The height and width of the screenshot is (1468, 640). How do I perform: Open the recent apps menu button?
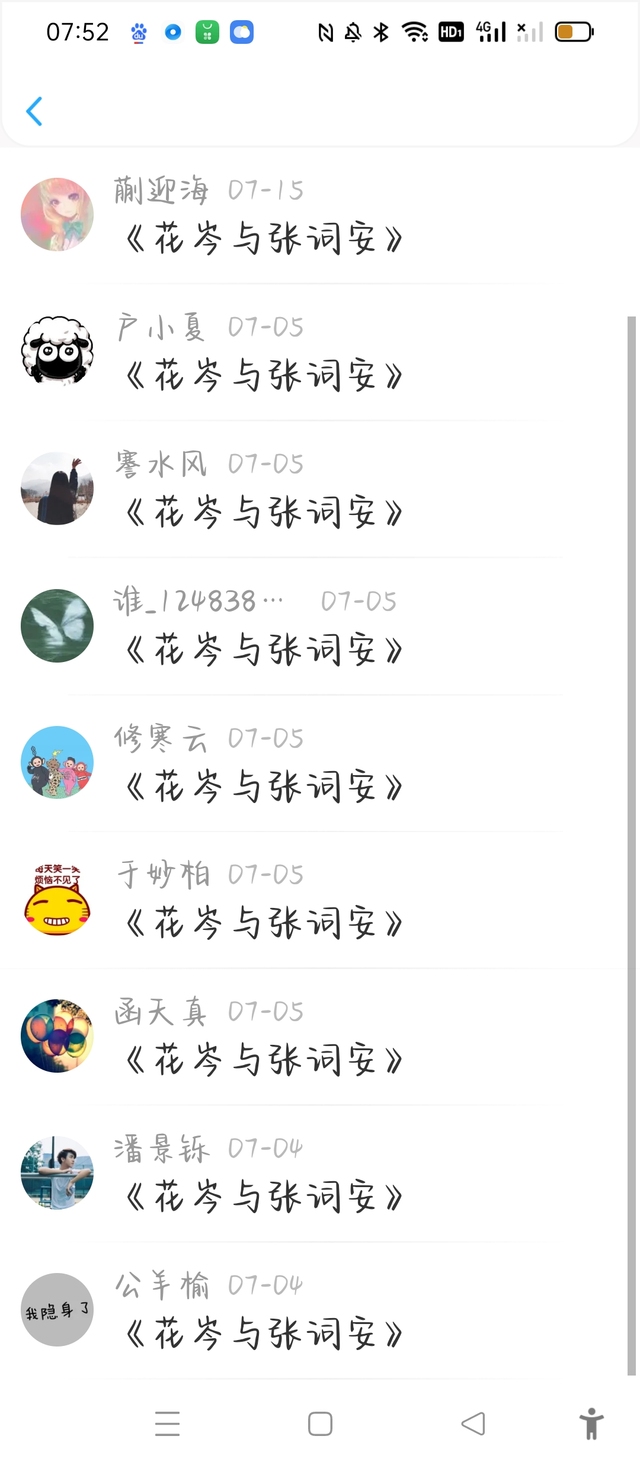(167, 1423)
